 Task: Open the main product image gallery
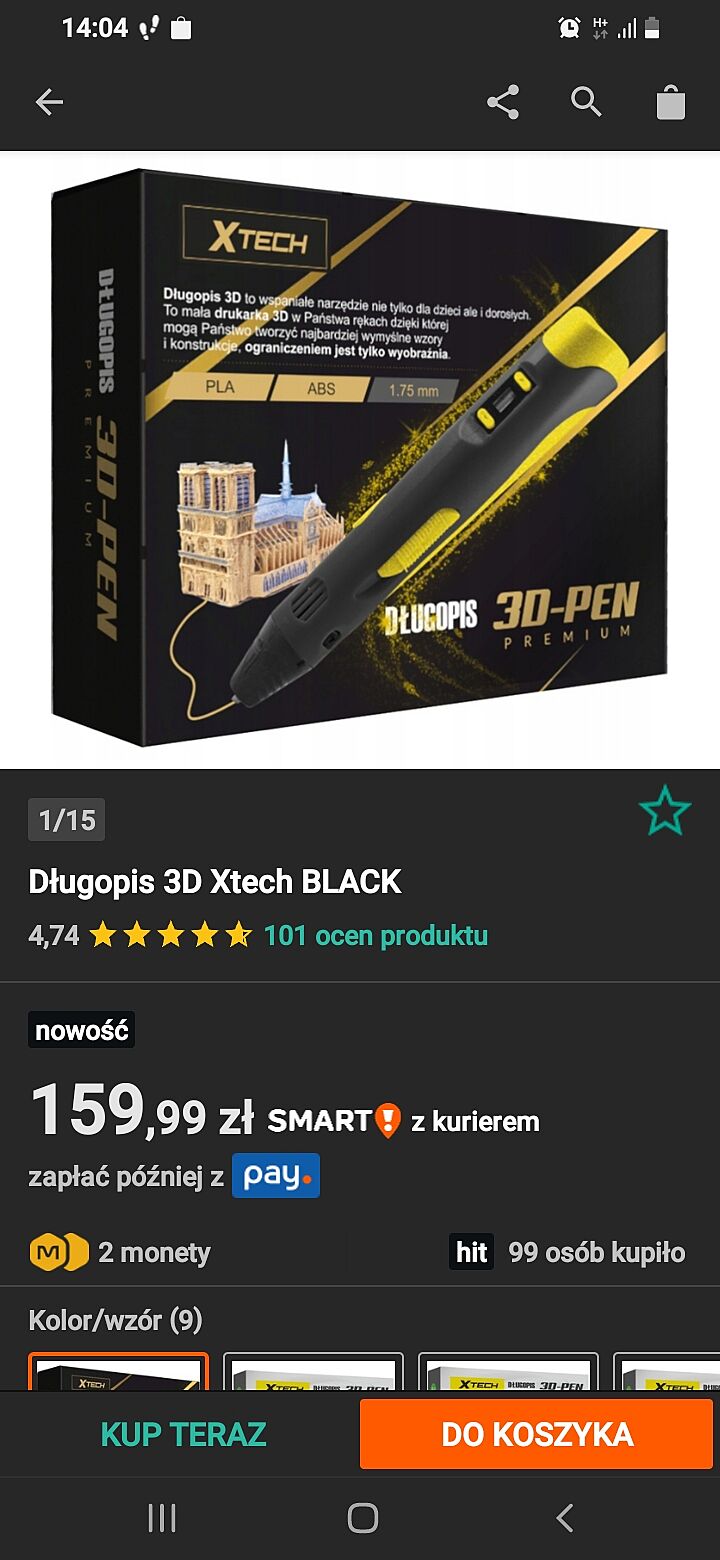360,460
